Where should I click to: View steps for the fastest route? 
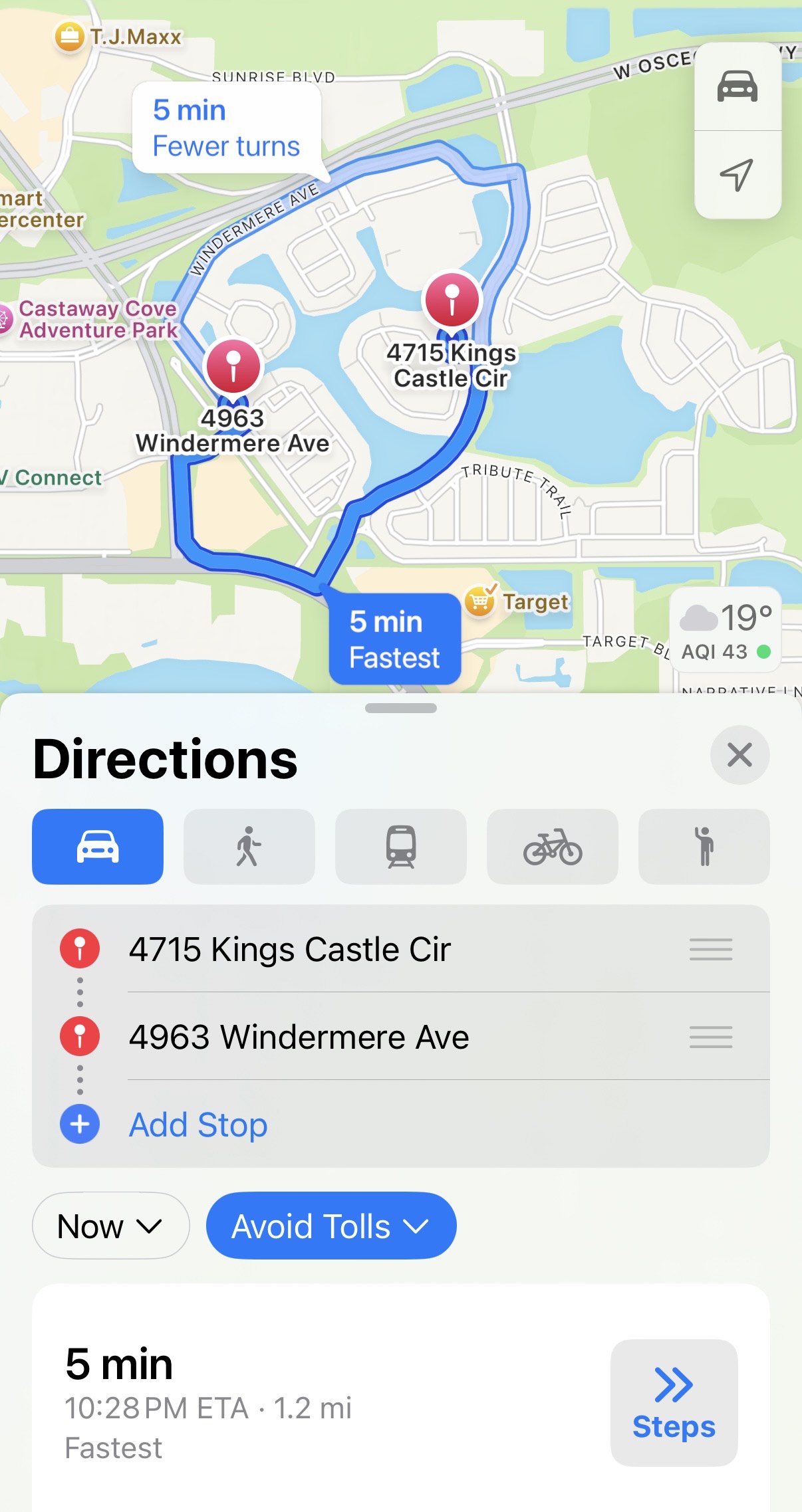coord(674,1402)
